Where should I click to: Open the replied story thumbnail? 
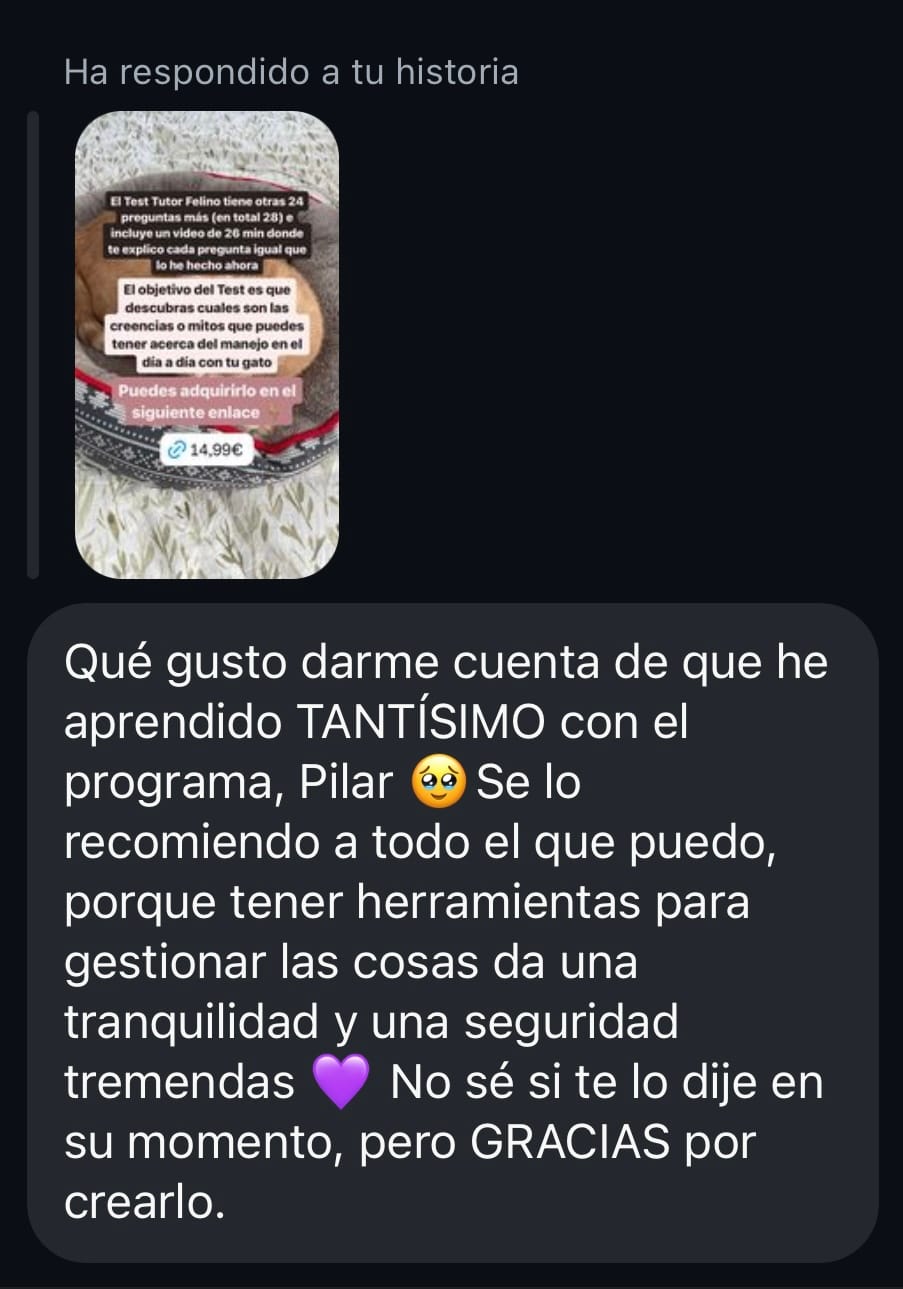(207, 345)
